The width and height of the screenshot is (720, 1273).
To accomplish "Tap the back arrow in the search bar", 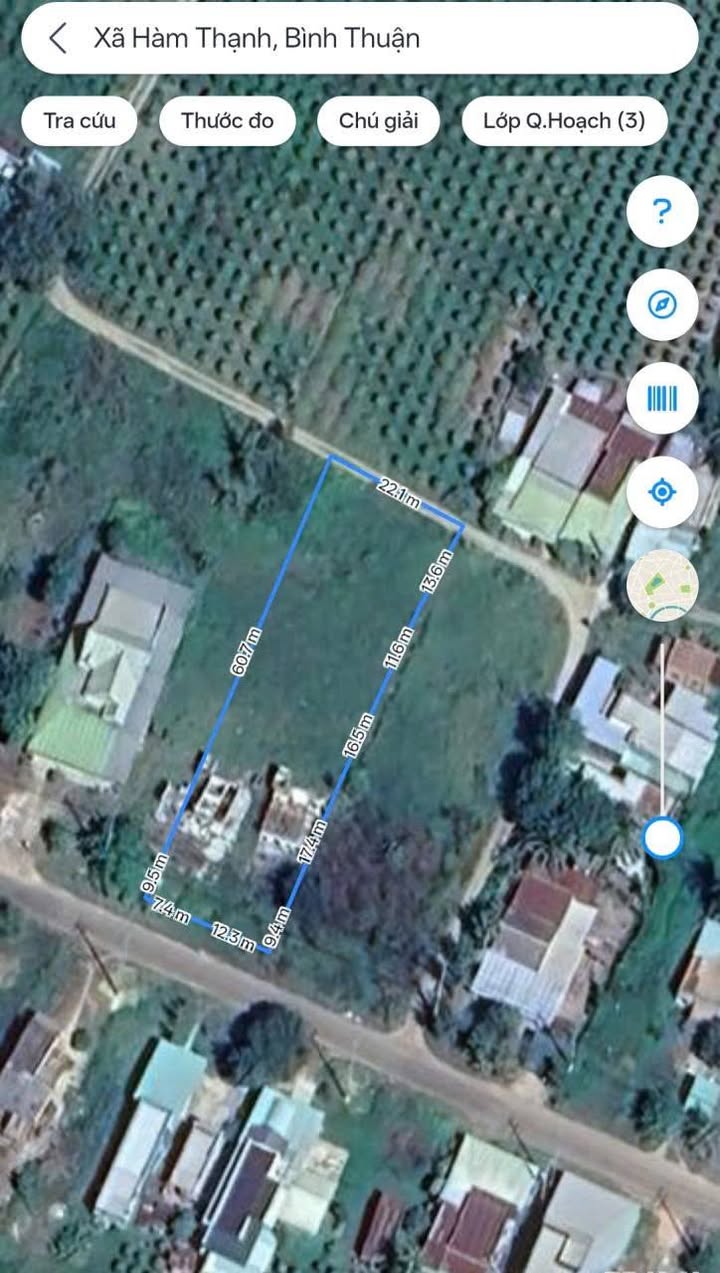I will click(58, 38).
